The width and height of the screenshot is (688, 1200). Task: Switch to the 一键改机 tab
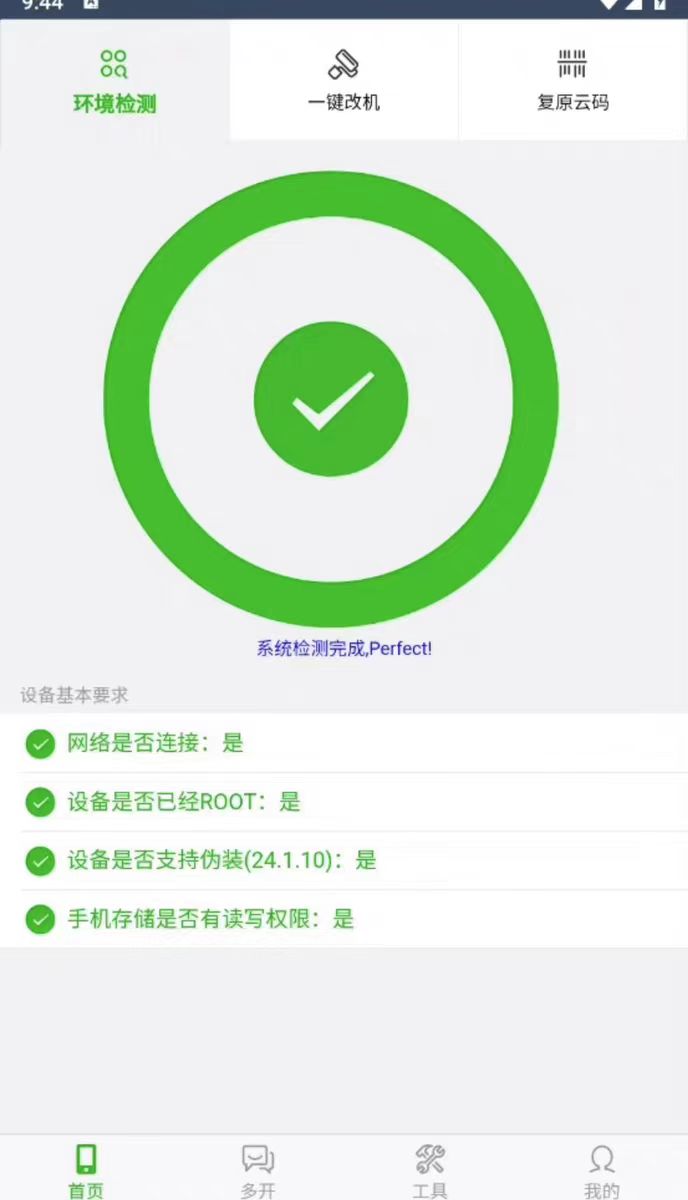click(343, 81)
